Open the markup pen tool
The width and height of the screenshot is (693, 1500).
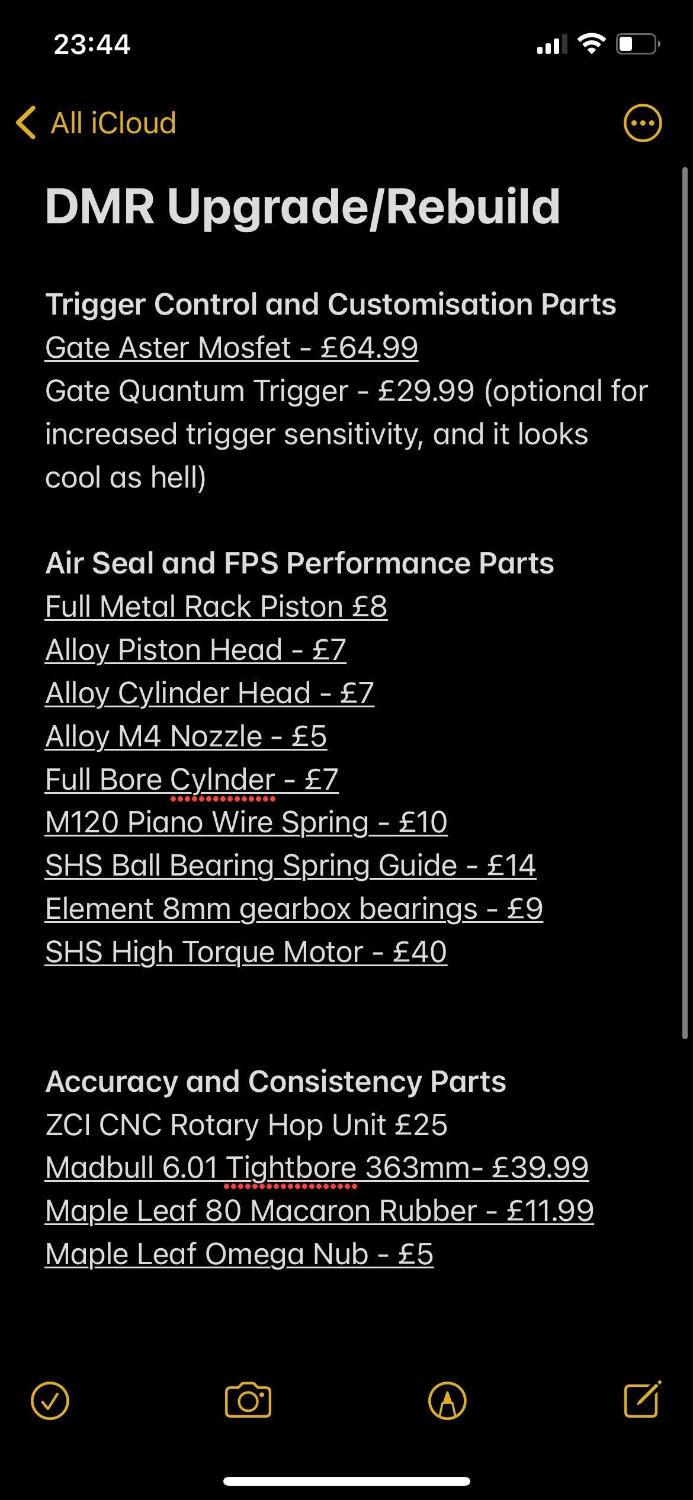tap(446, 1400)
